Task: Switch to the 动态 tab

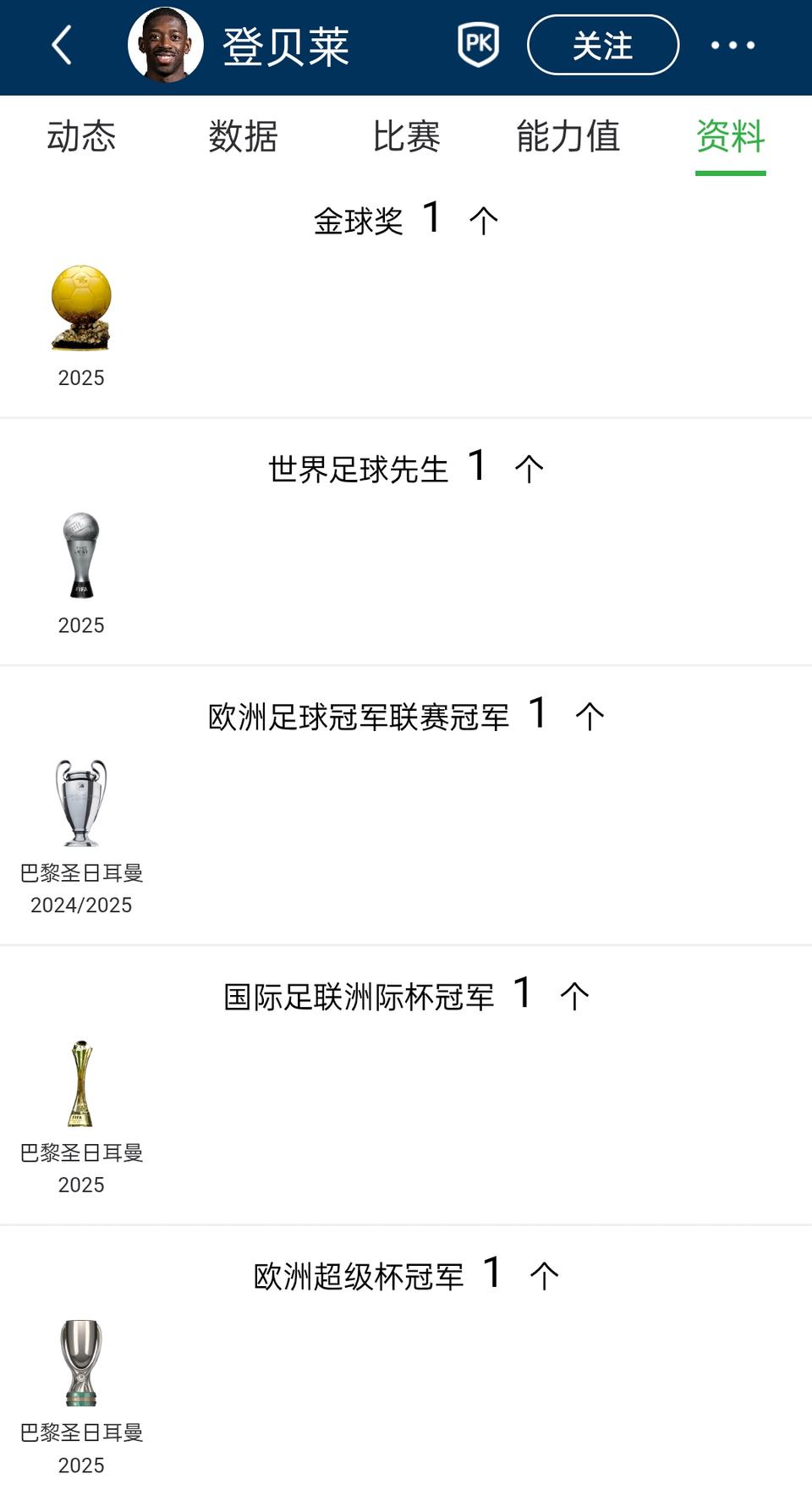Action: click(82, 138)
